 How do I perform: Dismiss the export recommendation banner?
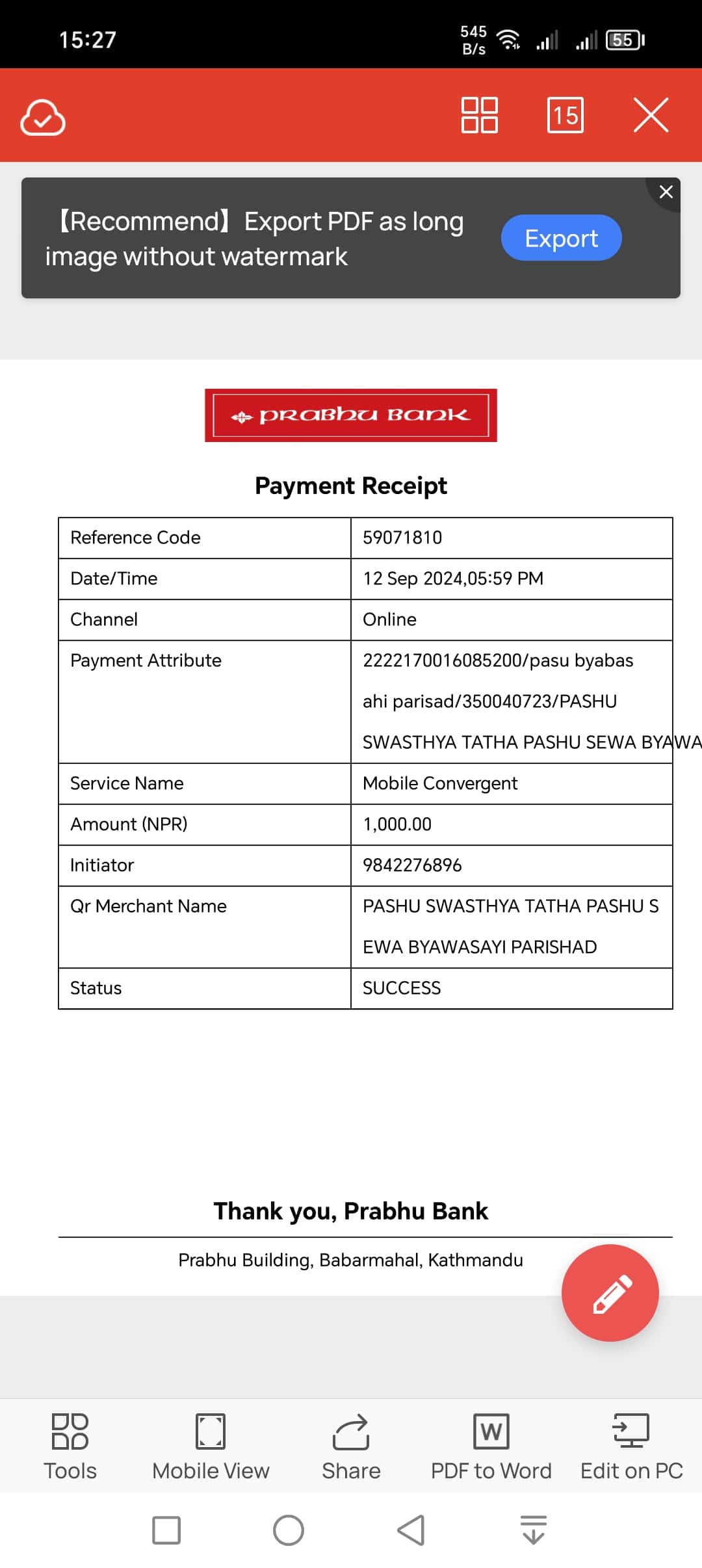(x=666, y=192)
